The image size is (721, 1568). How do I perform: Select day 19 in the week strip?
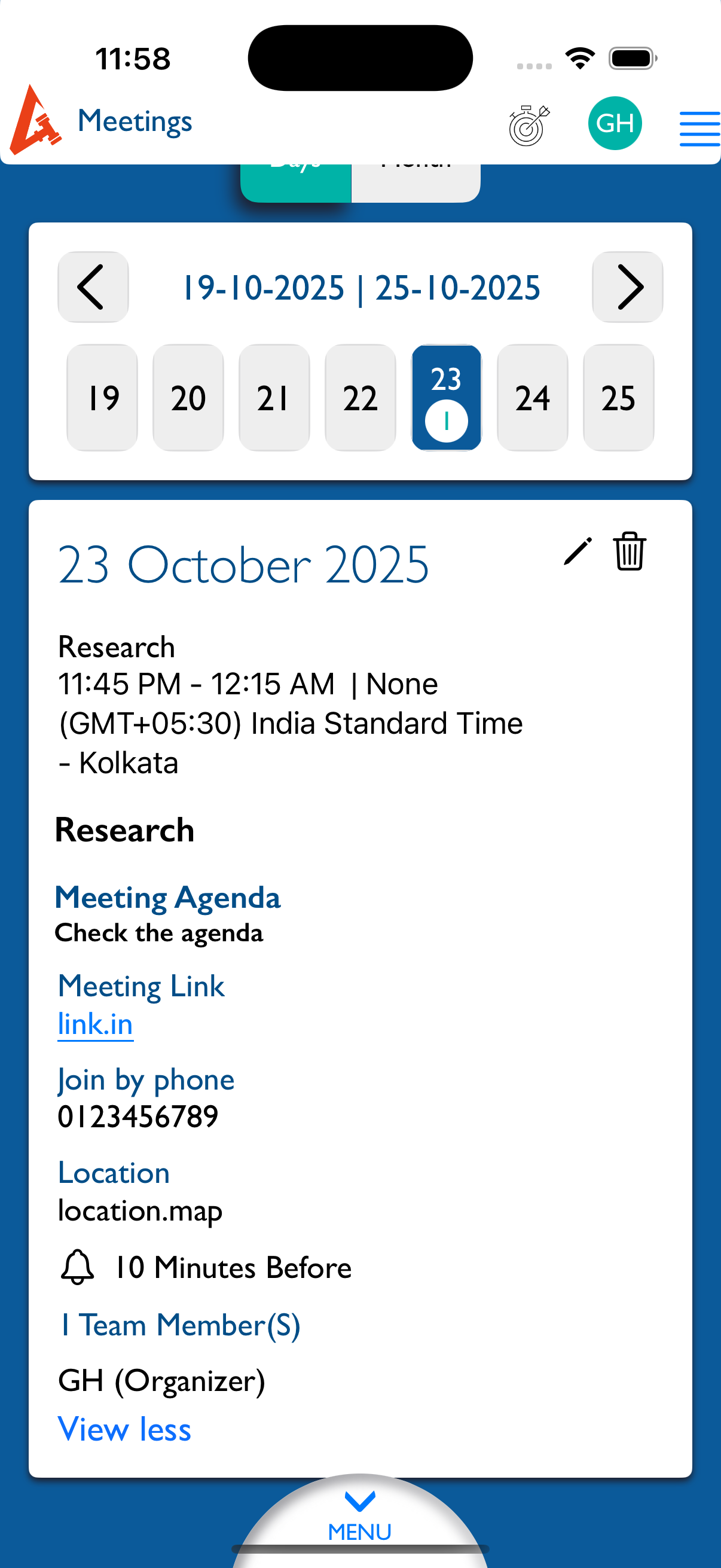[102, 398]
